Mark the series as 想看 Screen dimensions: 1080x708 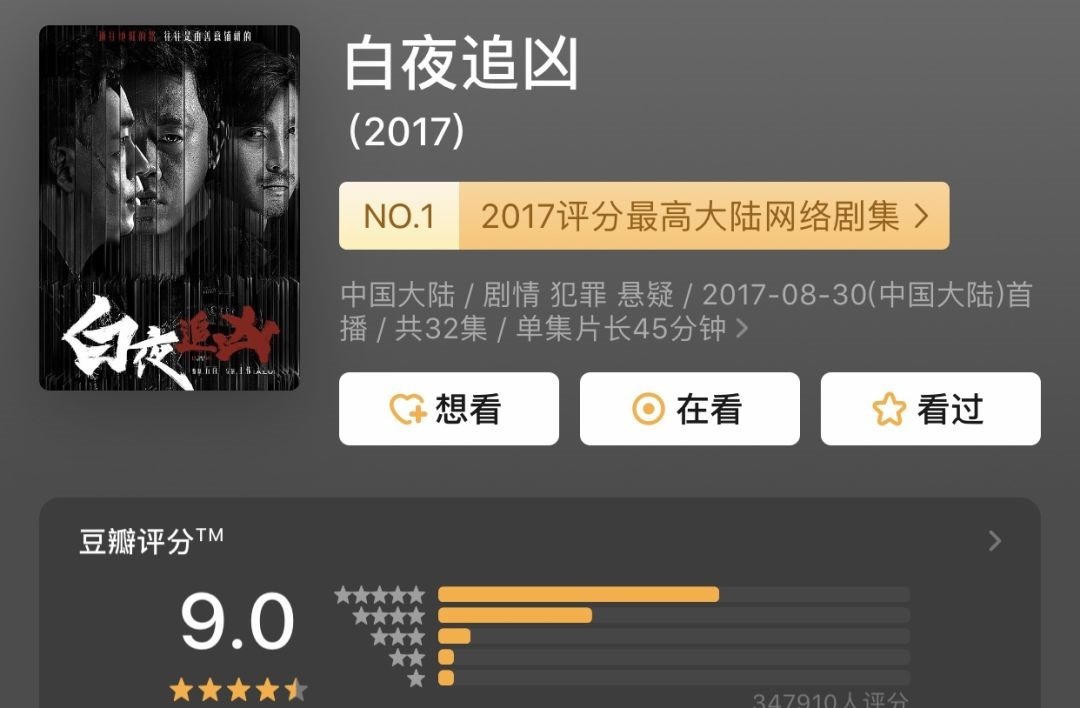449,409
